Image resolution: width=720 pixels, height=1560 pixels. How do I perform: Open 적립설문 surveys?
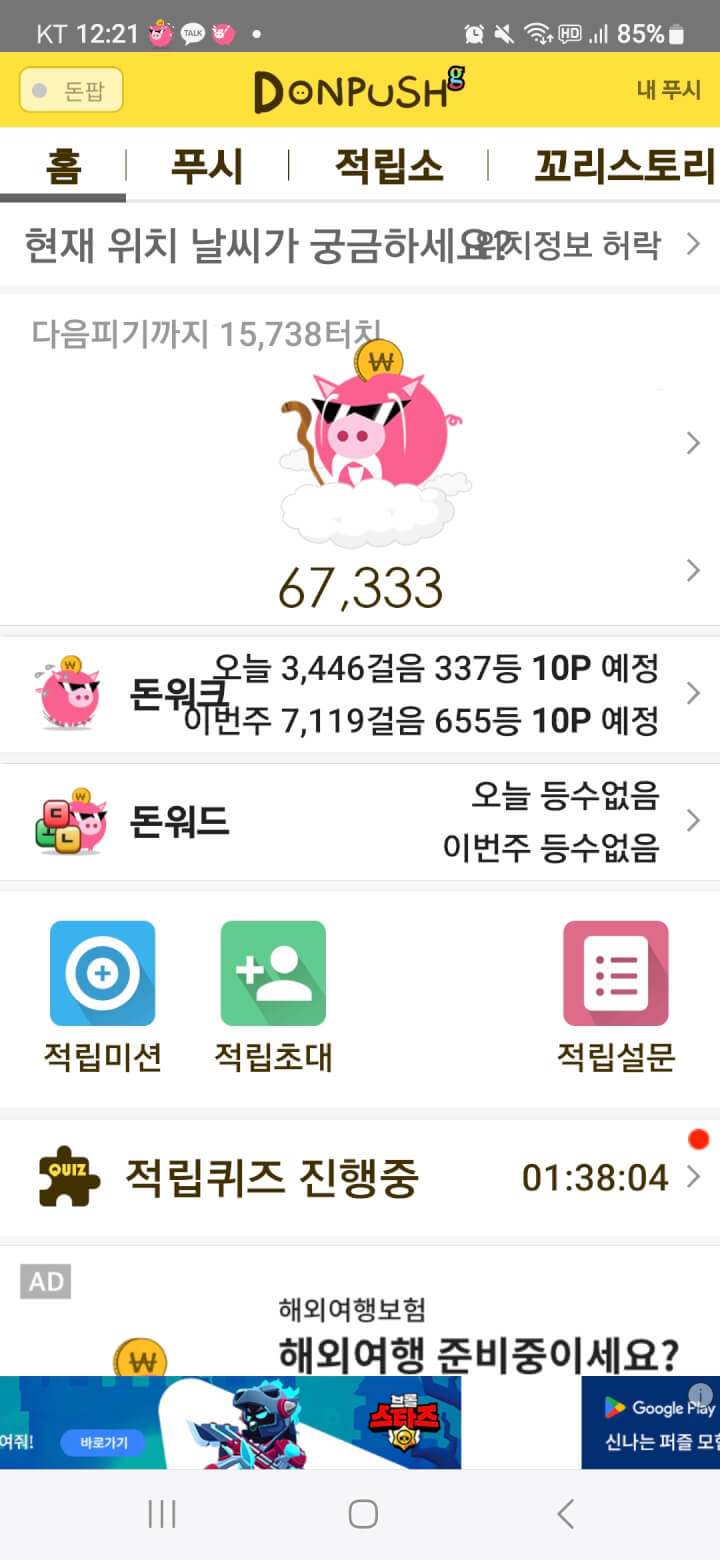615,994
